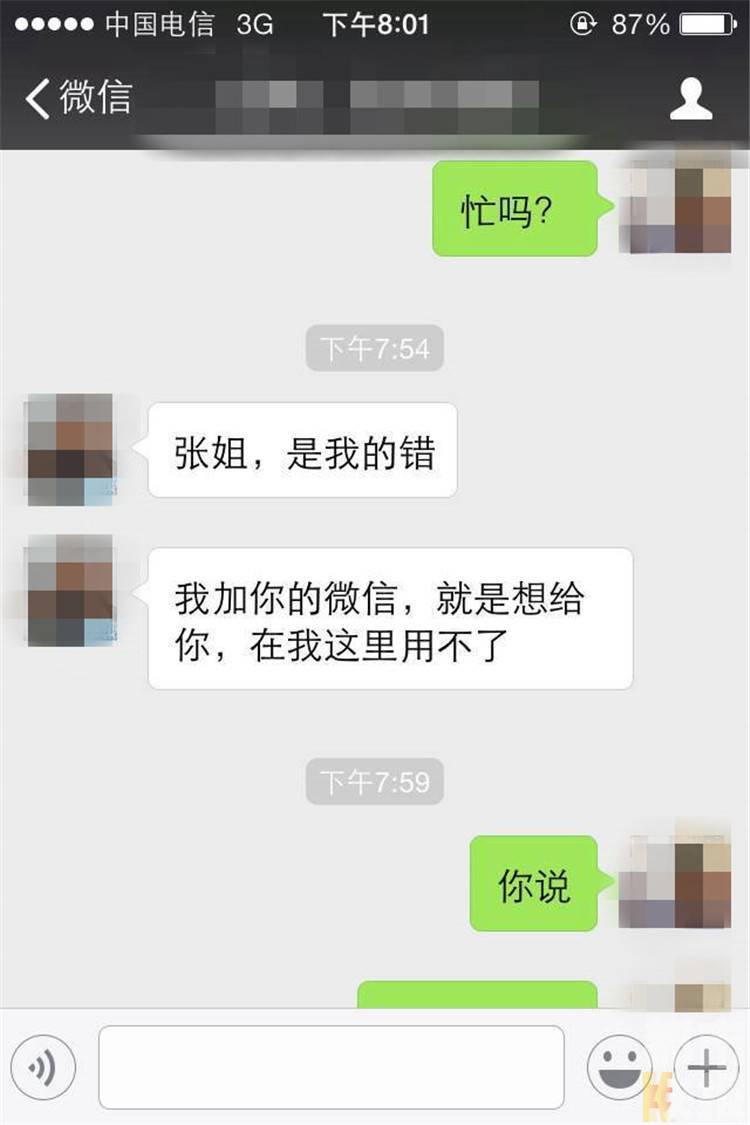Go back to the 微信 chat list

[78, 98]
